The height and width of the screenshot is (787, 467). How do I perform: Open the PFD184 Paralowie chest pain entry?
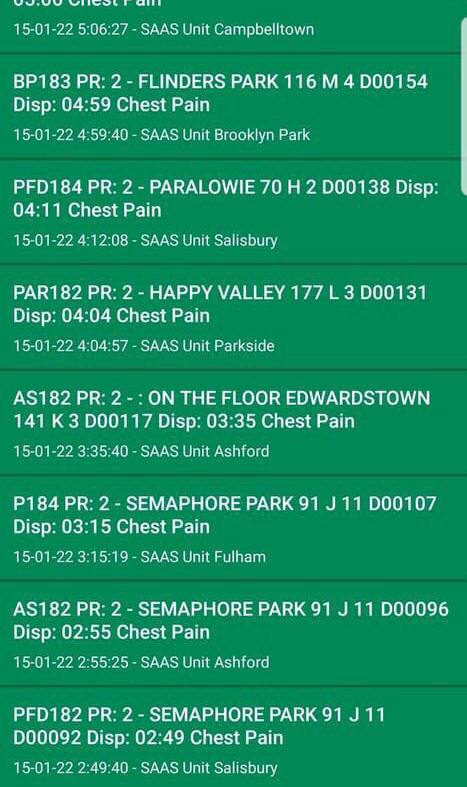(230, 212)
